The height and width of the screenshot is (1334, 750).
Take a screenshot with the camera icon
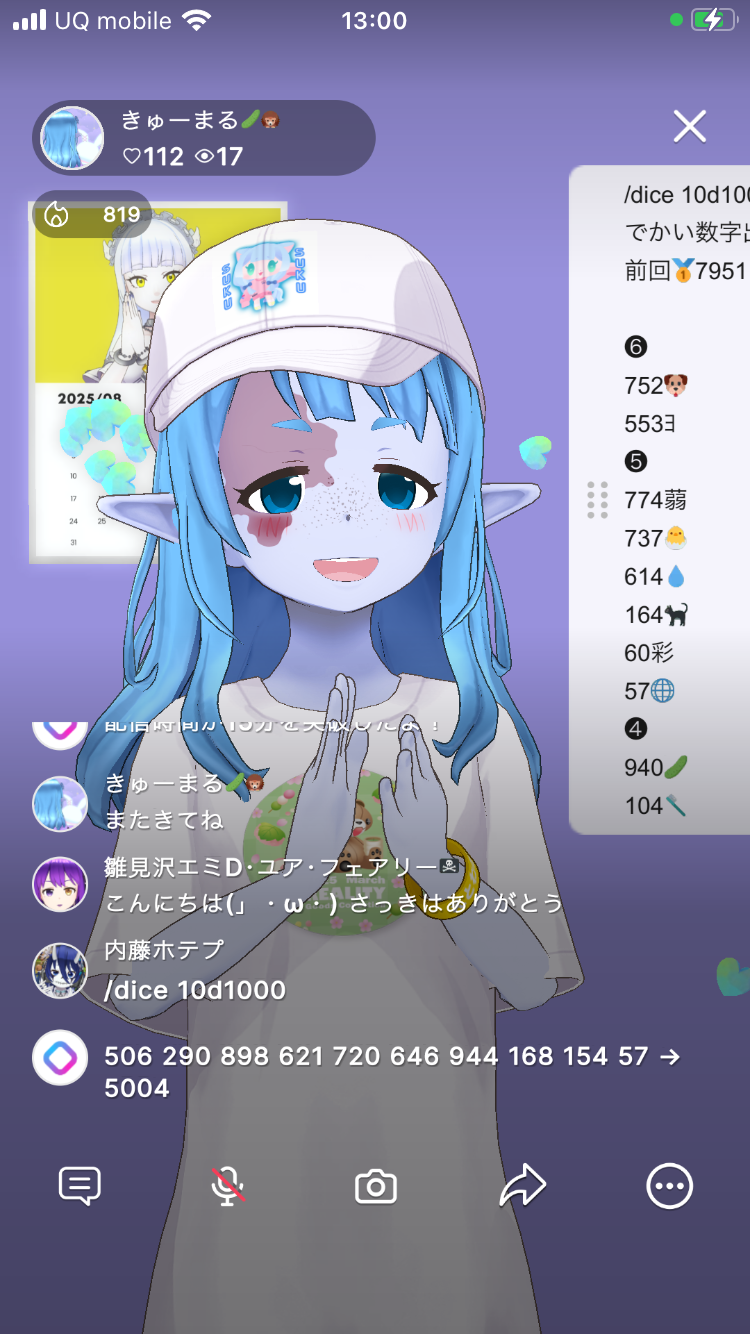coord(376,1187)
